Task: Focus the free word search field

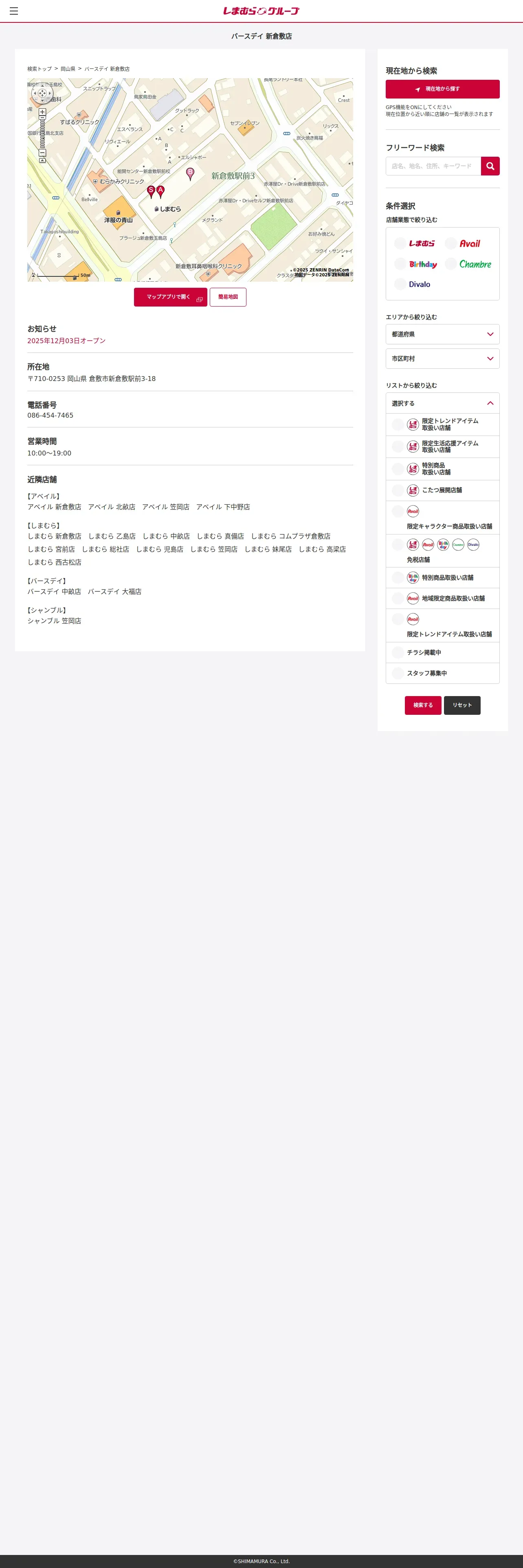Action: (x=433, y=166)
